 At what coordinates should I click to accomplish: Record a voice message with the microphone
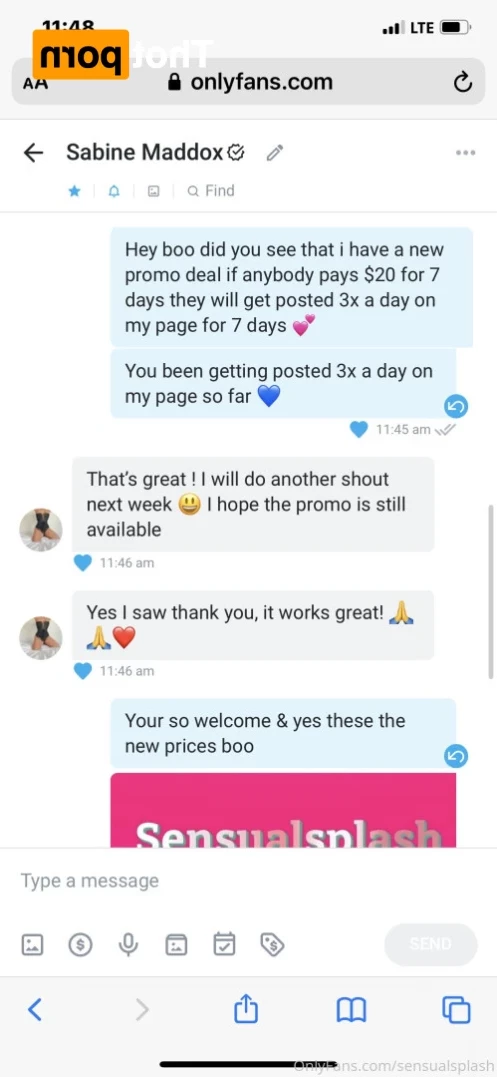[x=128, y=945]
